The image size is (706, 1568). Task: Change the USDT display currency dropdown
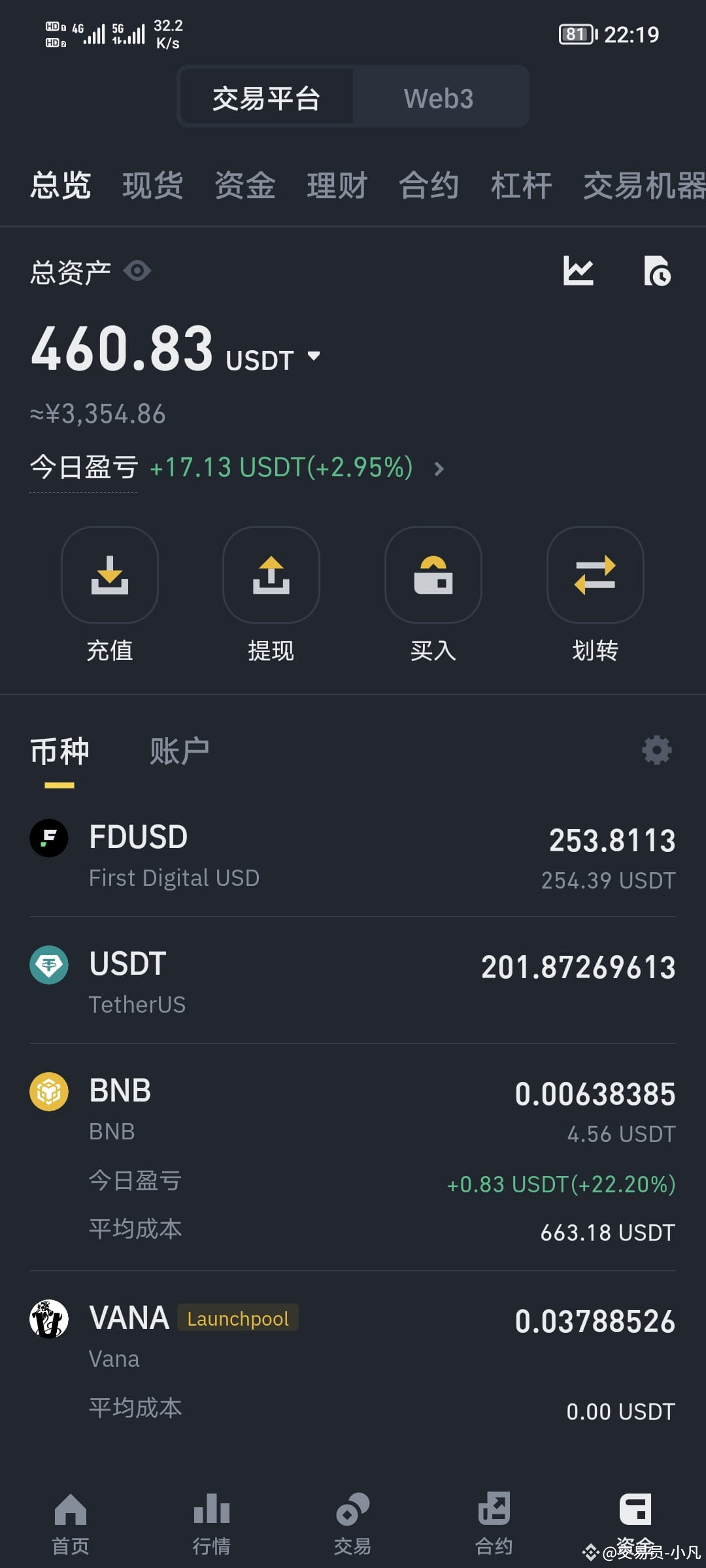pos(273,359)
